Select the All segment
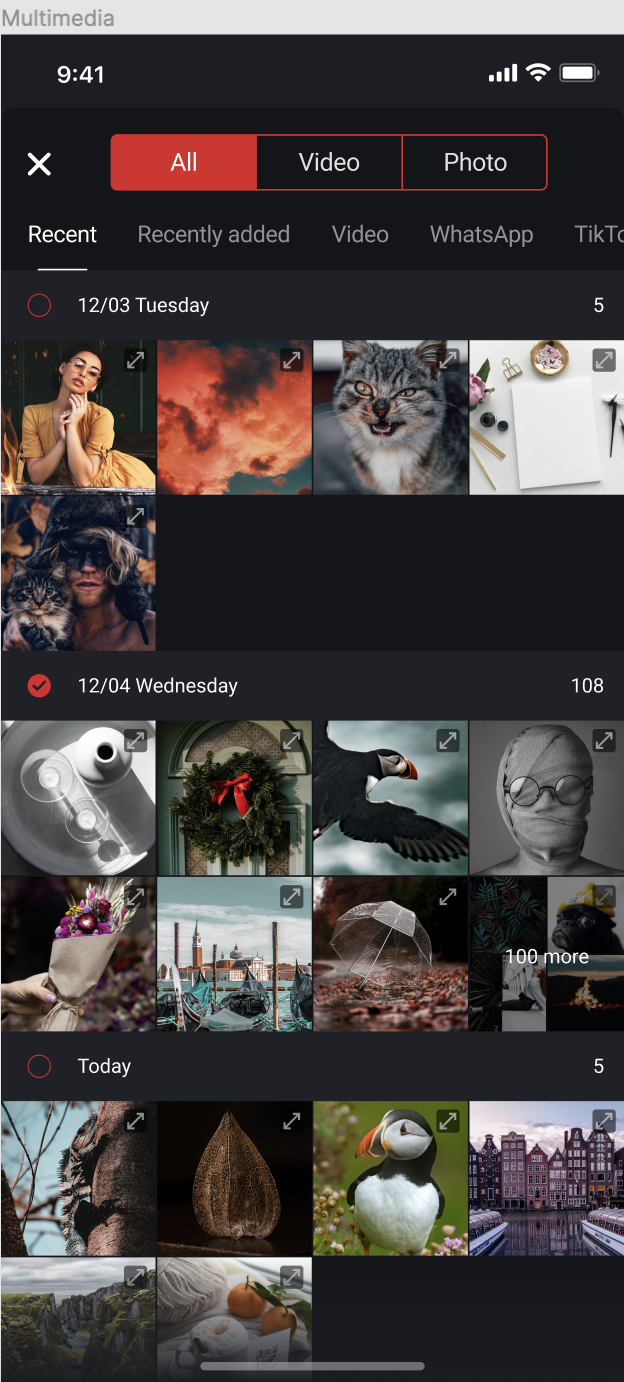 (184, 163)
